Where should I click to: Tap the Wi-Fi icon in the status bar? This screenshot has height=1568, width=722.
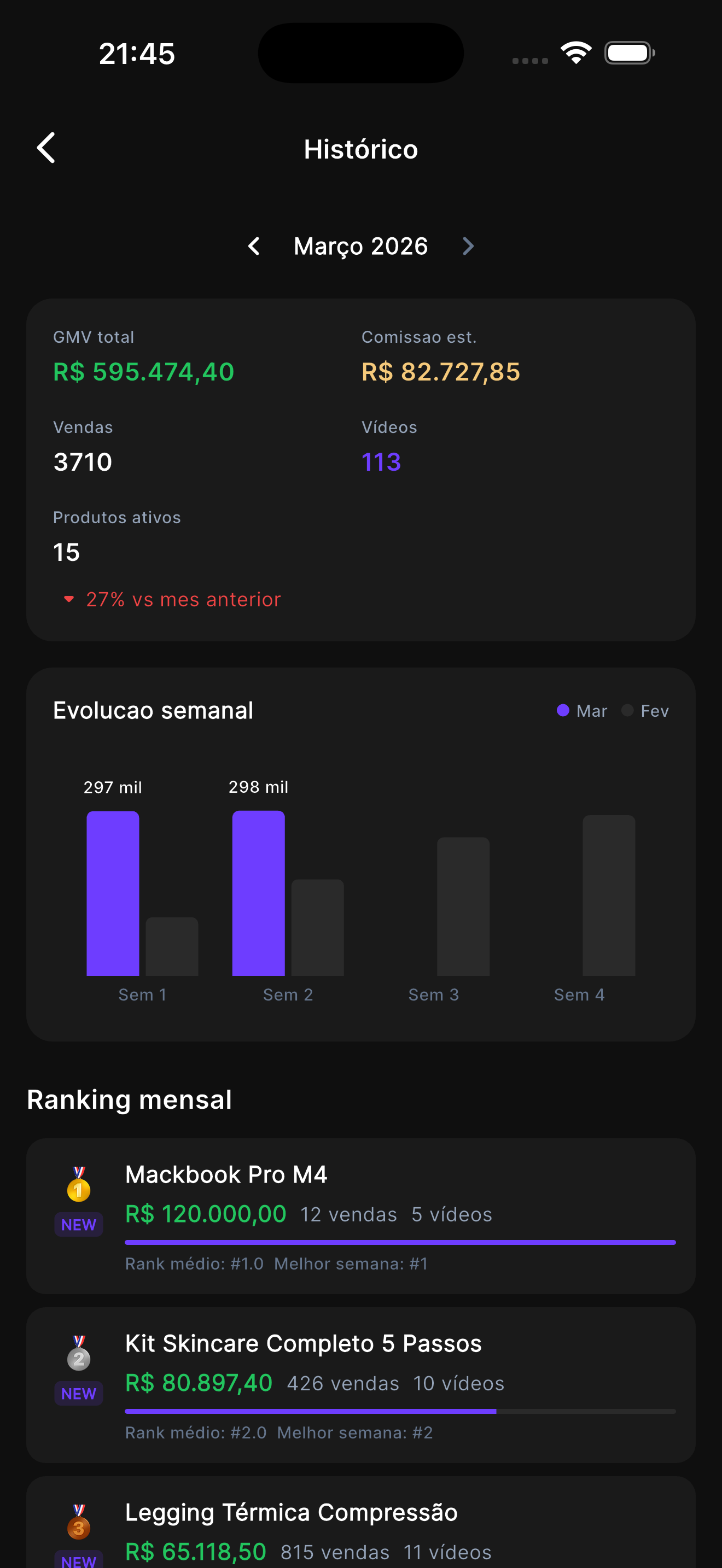pyautogui.click(x=575, y=53)
